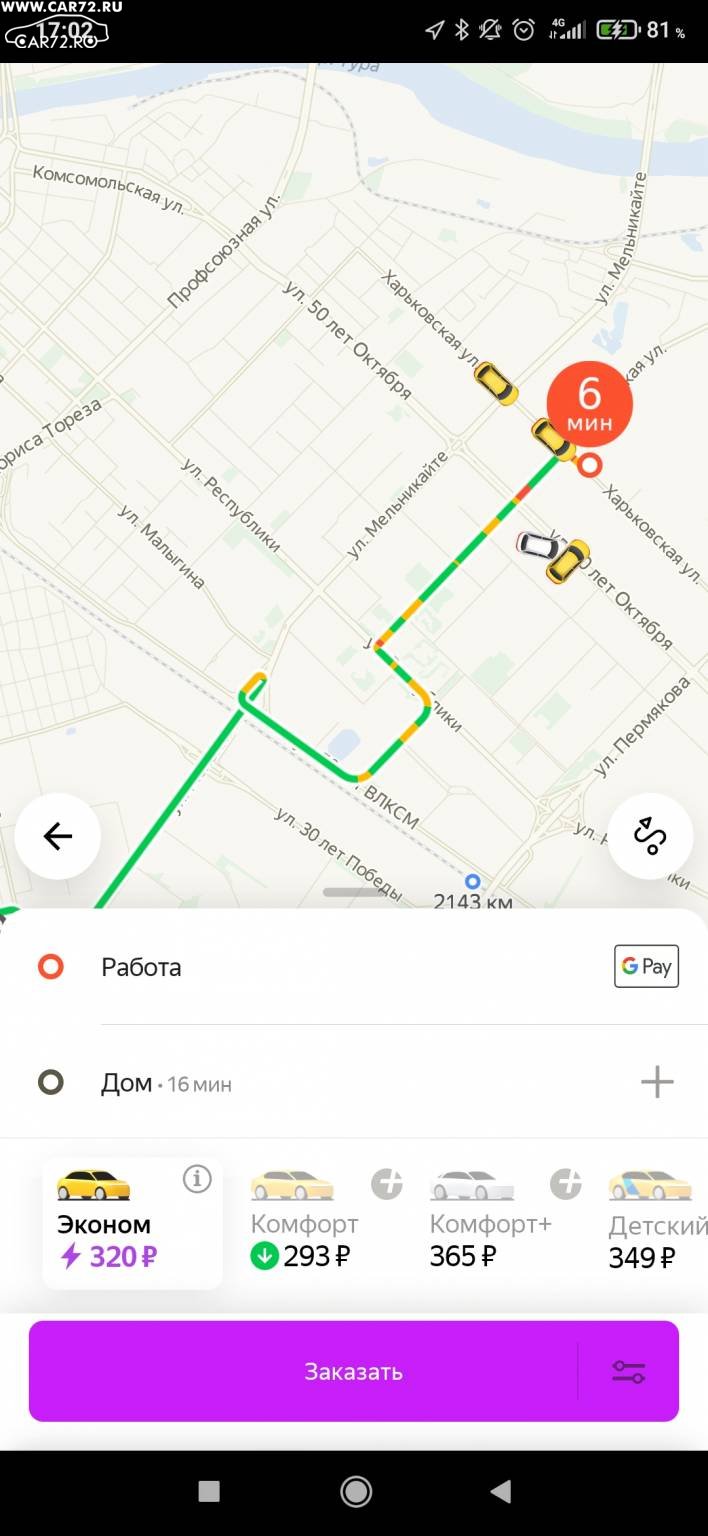The height and width of the screenshot is (1536, 708).
Task: Go back using the arrow button
Action: coord(58,836)
